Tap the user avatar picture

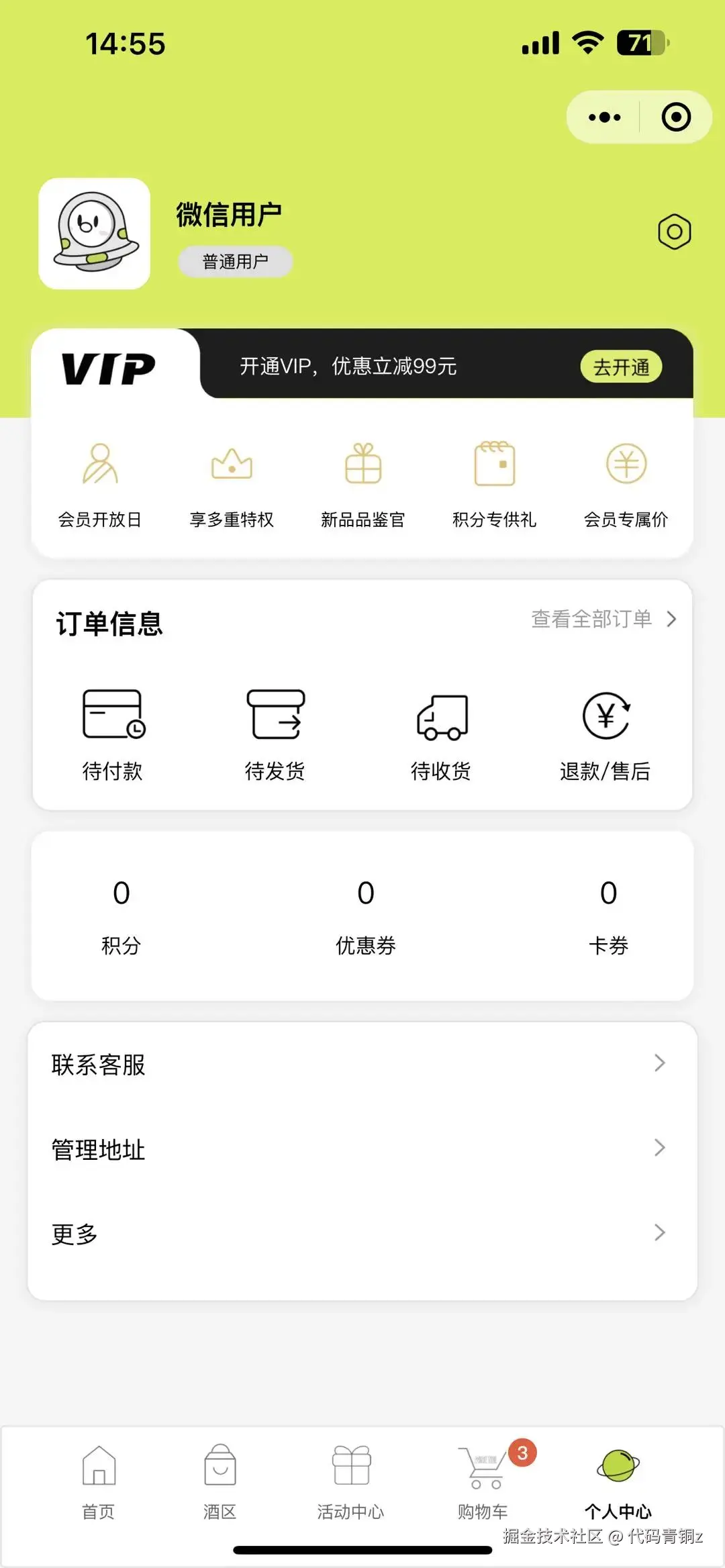[95, 234]
